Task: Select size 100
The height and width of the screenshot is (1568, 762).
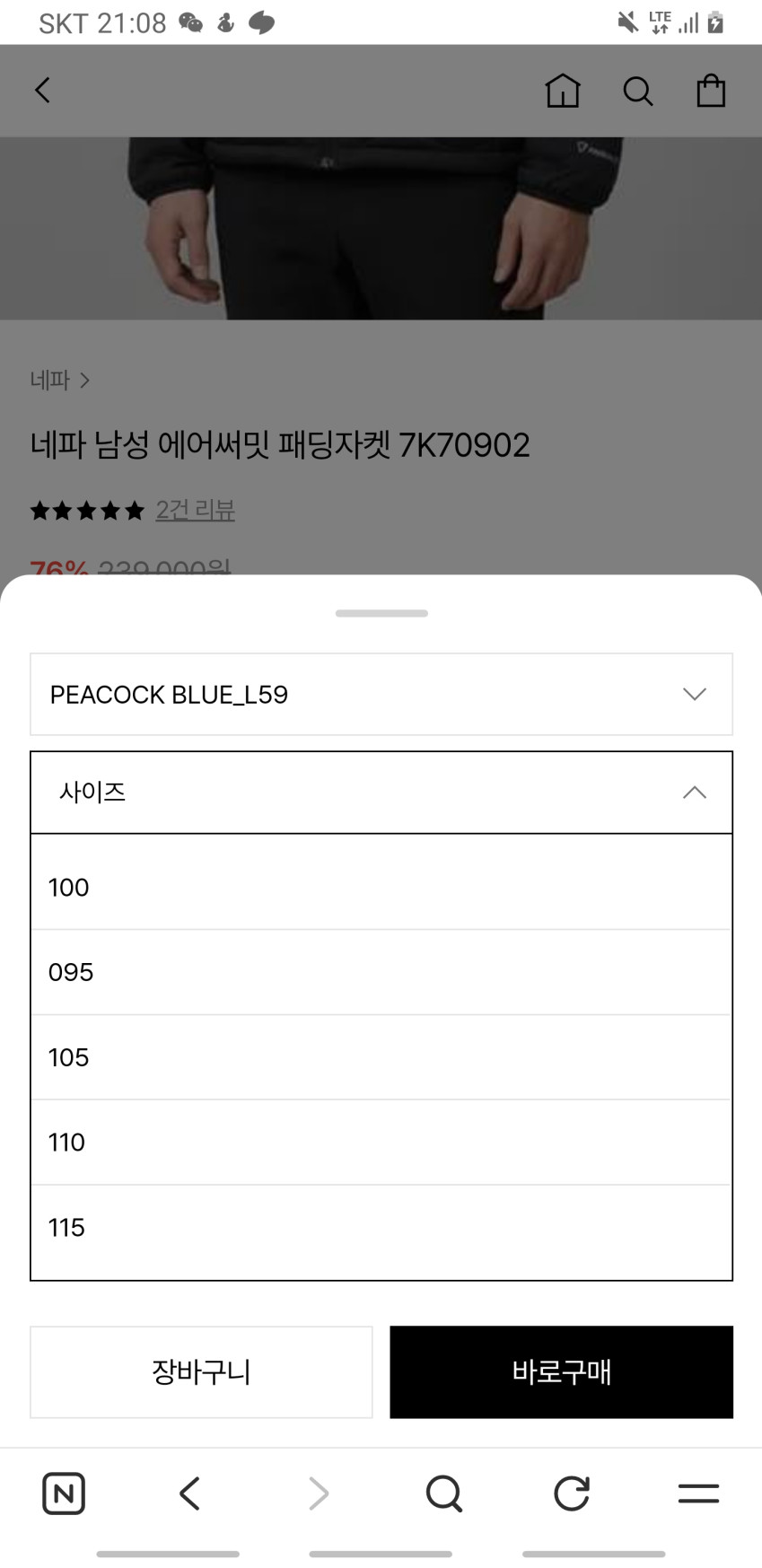Action: (381, 887)
